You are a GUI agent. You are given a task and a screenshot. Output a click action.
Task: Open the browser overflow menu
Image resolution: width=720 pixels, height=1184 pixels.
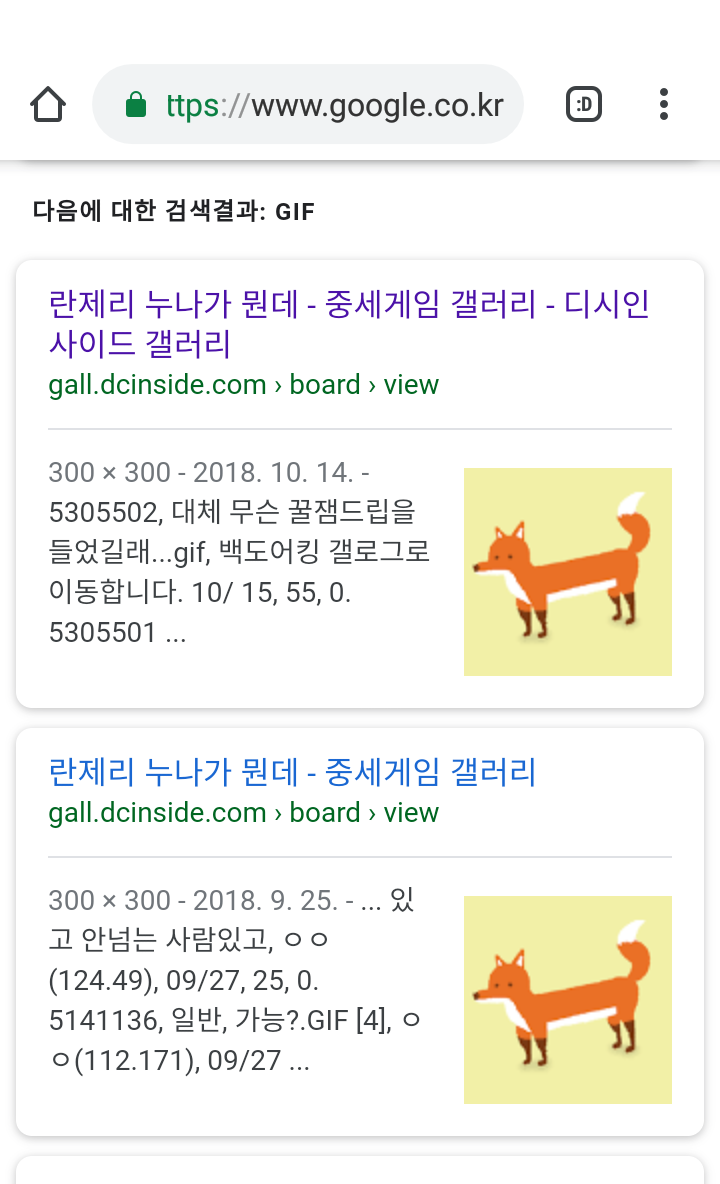click(x=664, y=104)
